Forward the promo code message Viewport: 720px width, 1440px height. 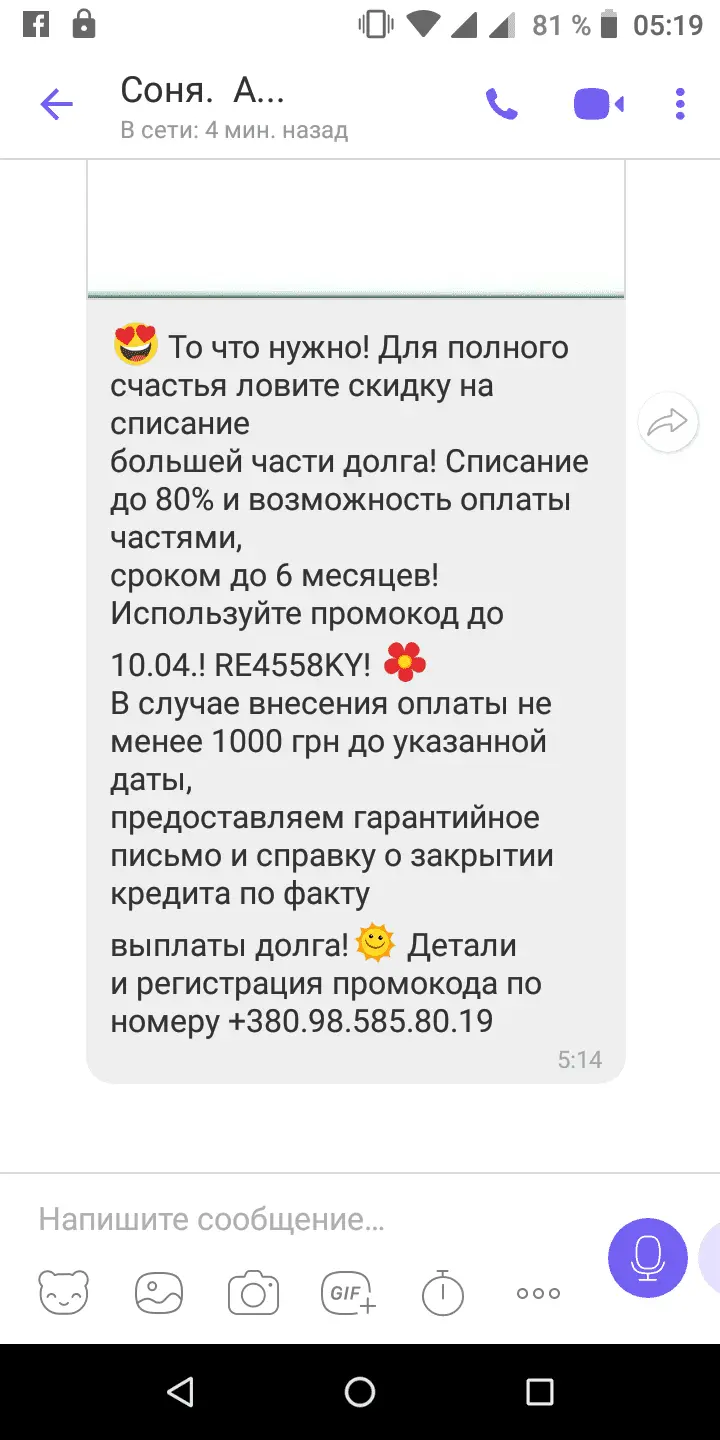667,424
